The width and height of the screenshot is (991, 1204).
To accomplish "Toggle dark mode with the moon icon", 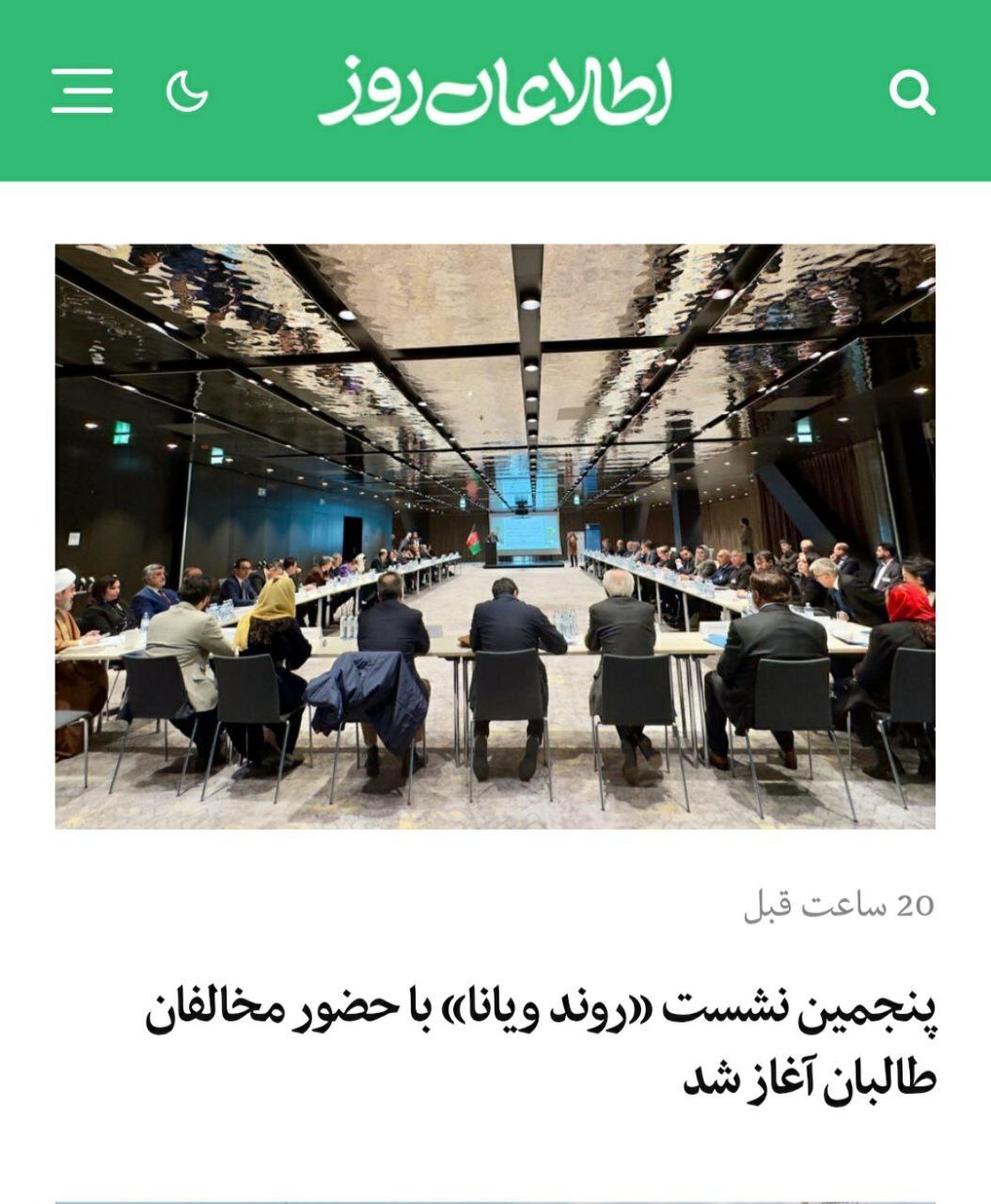I will (x=186, y=91).
